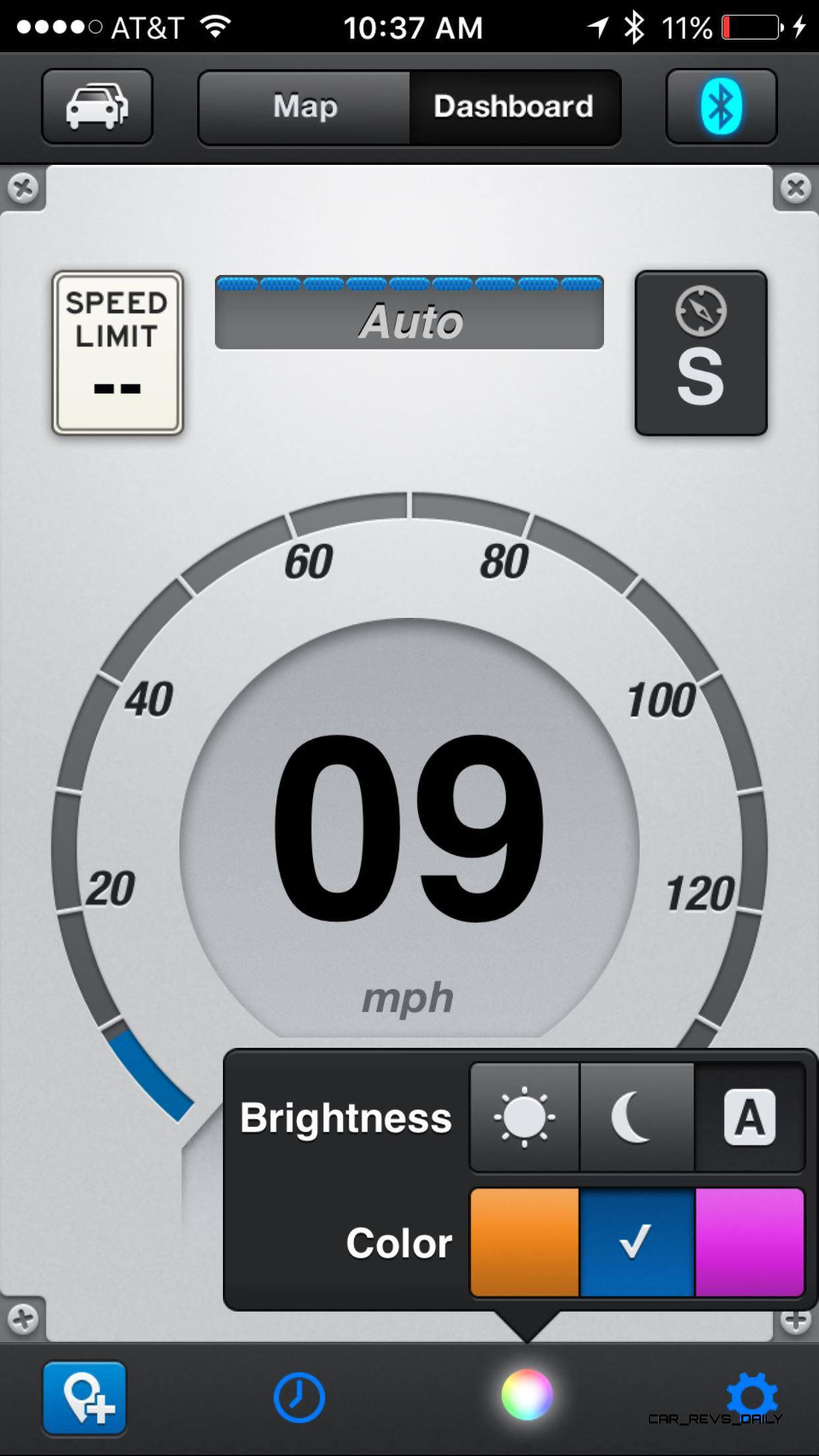This screenshot has height=1456, width=819.
Task: Choose the blue color swatch
Action: pyautogui.click(x=637, y=1242)
